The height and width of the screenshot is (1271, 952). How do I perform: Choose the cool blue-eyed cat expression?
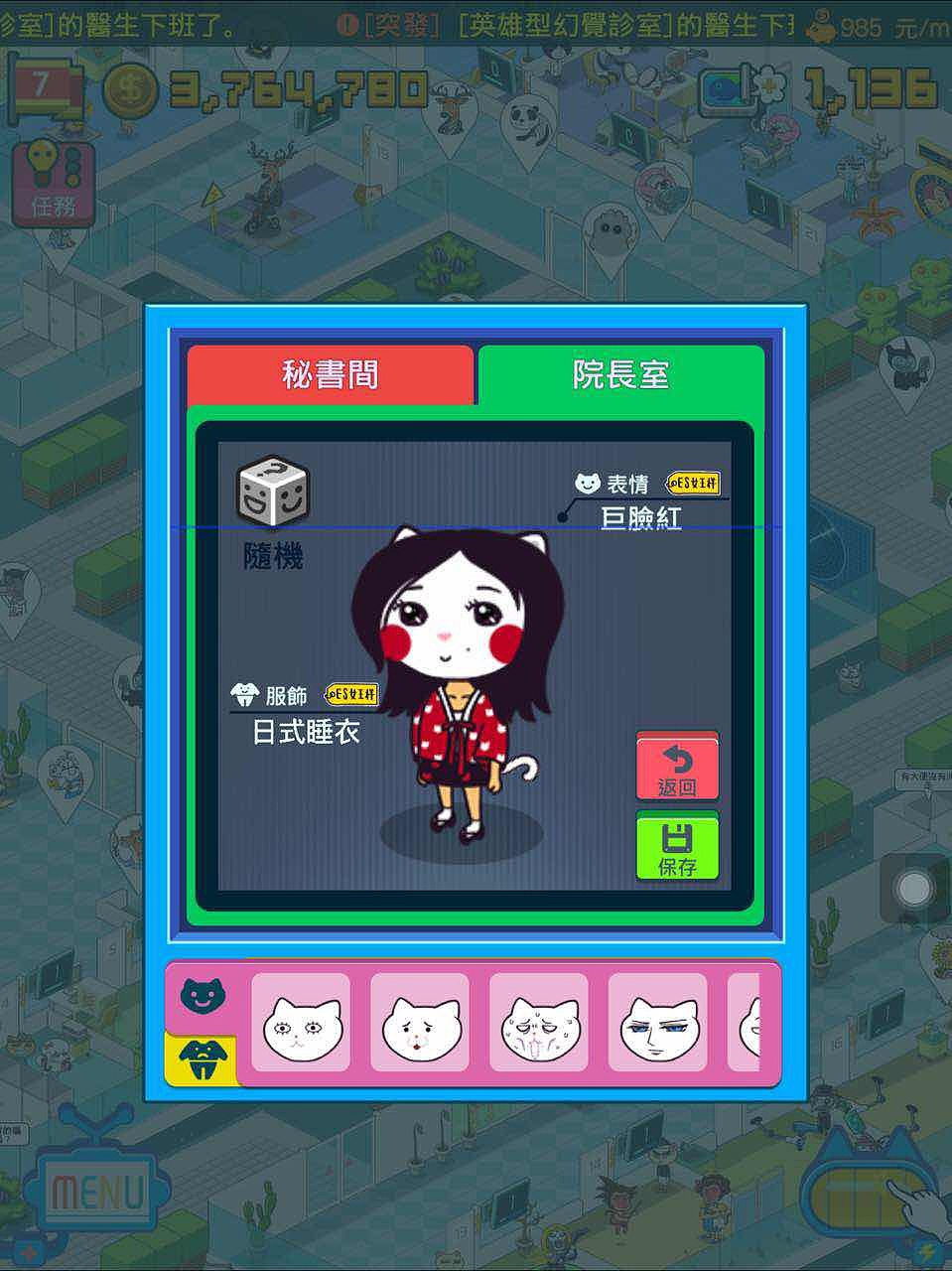point(657,1023)
